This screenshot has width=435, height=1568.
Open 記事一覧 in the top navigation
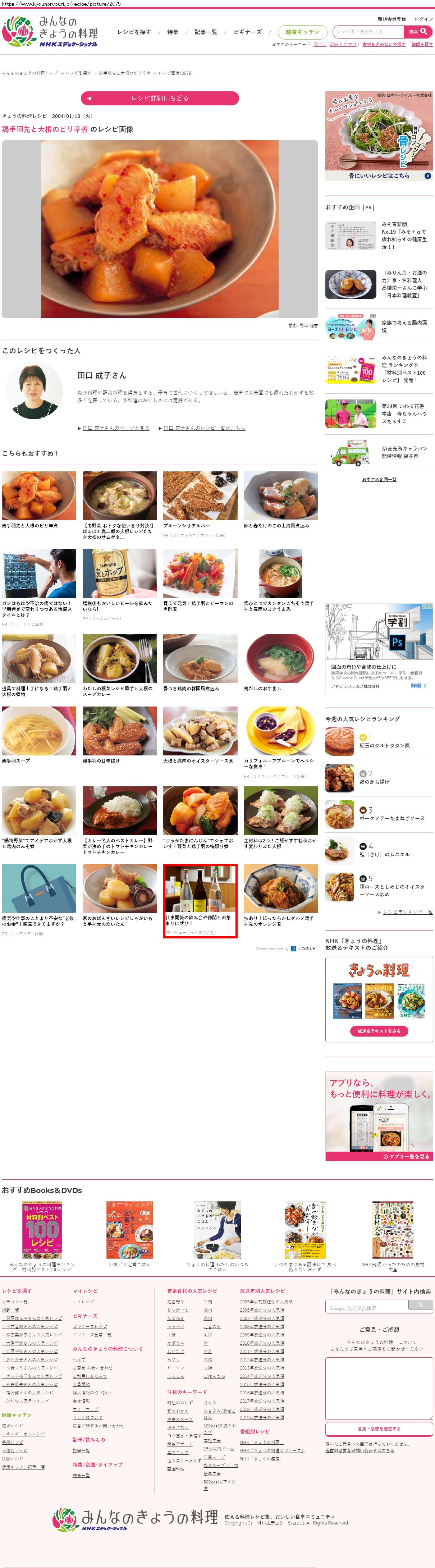click(x=206, y=32)
